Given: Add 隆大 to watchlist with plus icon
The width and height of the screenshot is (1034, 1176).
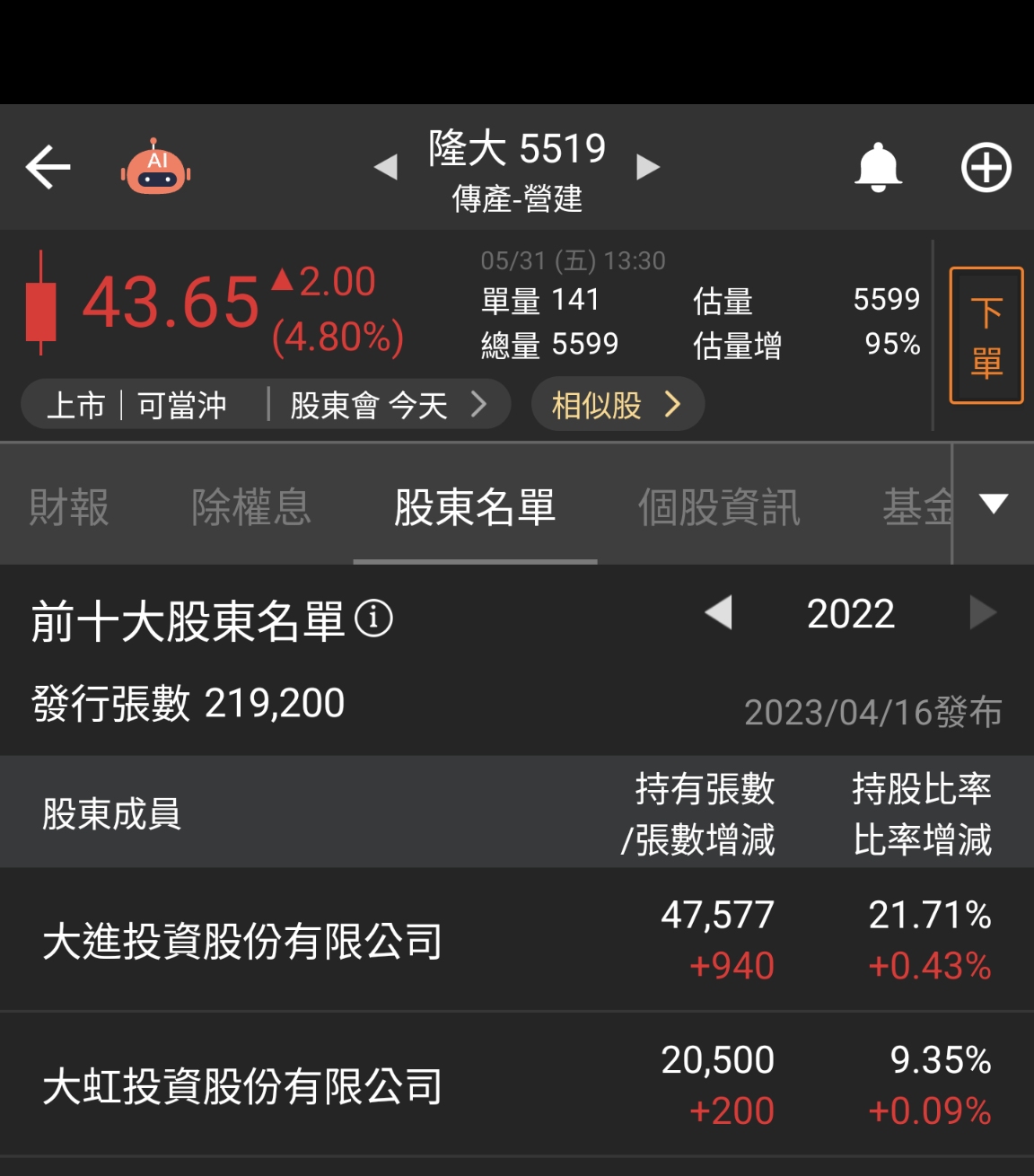Looking at the screenshot, I should [986, 167].
